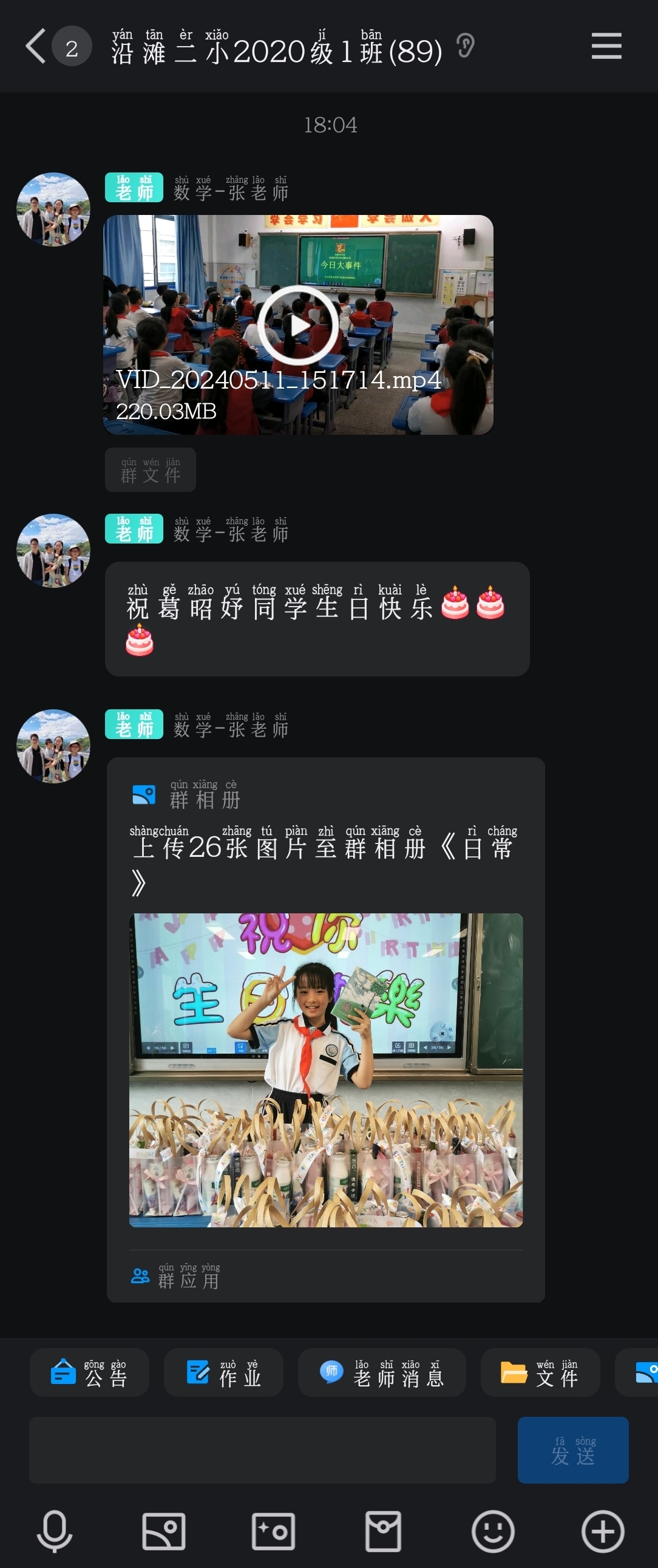The image size is (658, 1568).
Task: Focus the message input field
Action: tap(262, 1451)
